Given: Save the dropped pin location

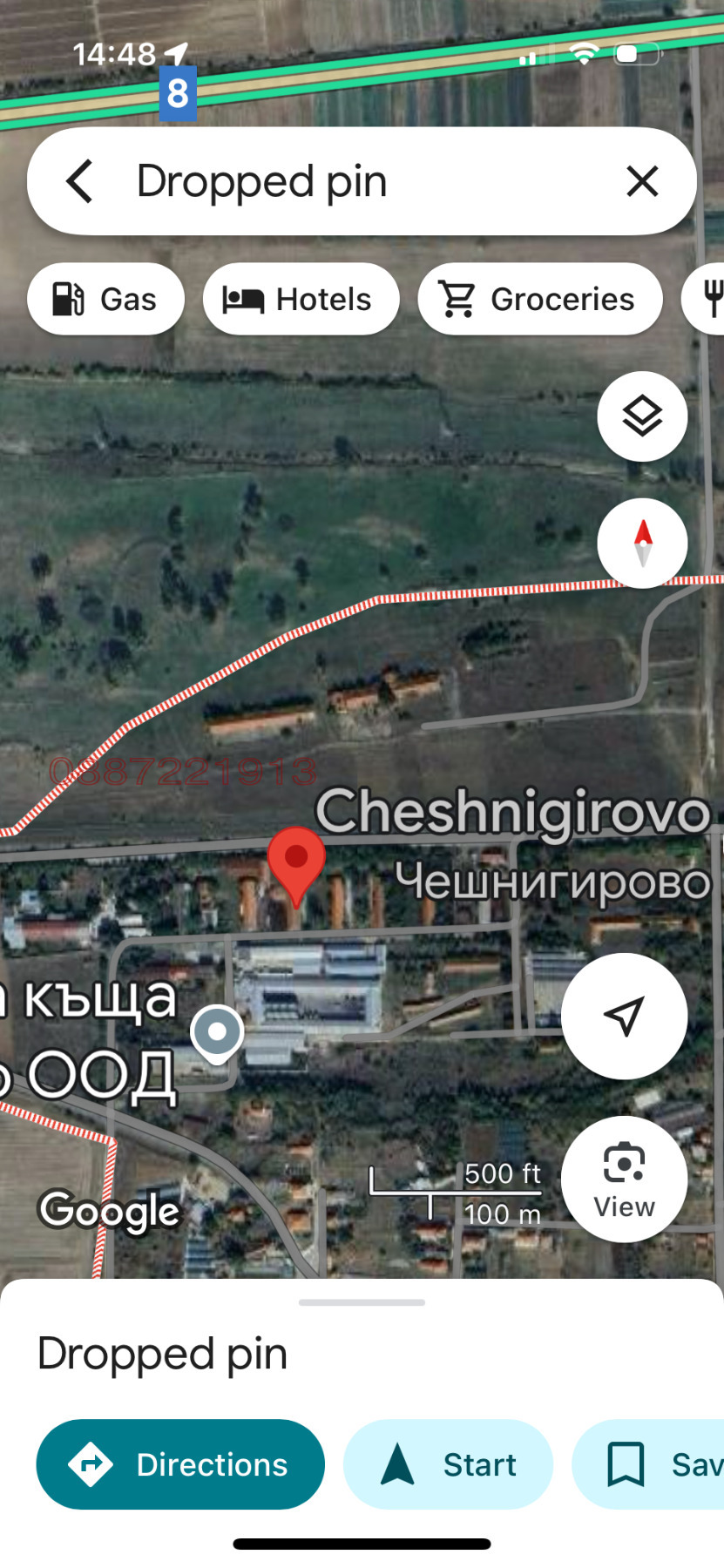Looking at the screenshot, I should pyautogui.click(x=662, y=1464).
